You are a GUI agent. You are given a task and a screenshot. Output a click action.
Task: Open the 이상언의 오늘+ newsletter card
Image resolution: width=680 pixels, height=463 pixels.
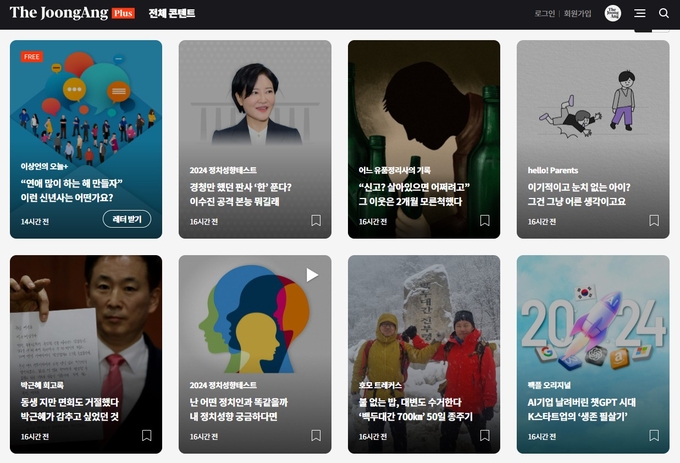coord(85,120)
